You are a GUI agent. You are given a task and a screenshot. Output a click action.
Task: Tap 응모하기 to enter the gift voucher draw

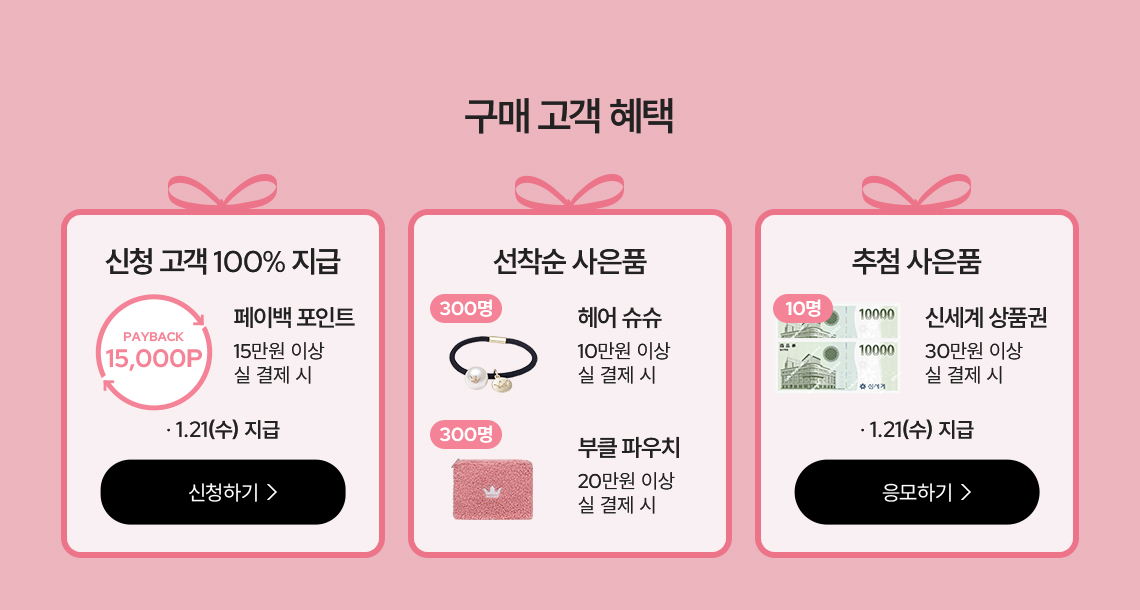coord(916,492)
